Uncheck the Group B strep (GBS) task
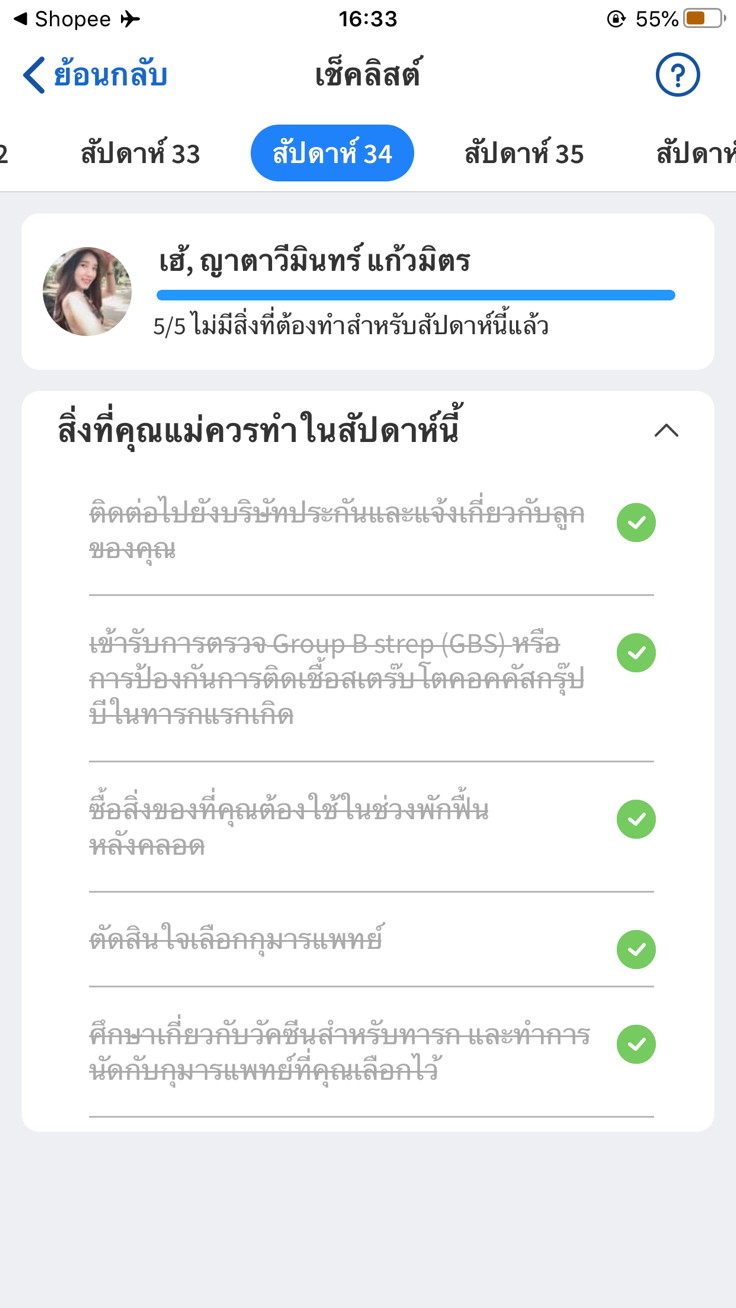The image size is (736, 1308). tap(636, 653)
